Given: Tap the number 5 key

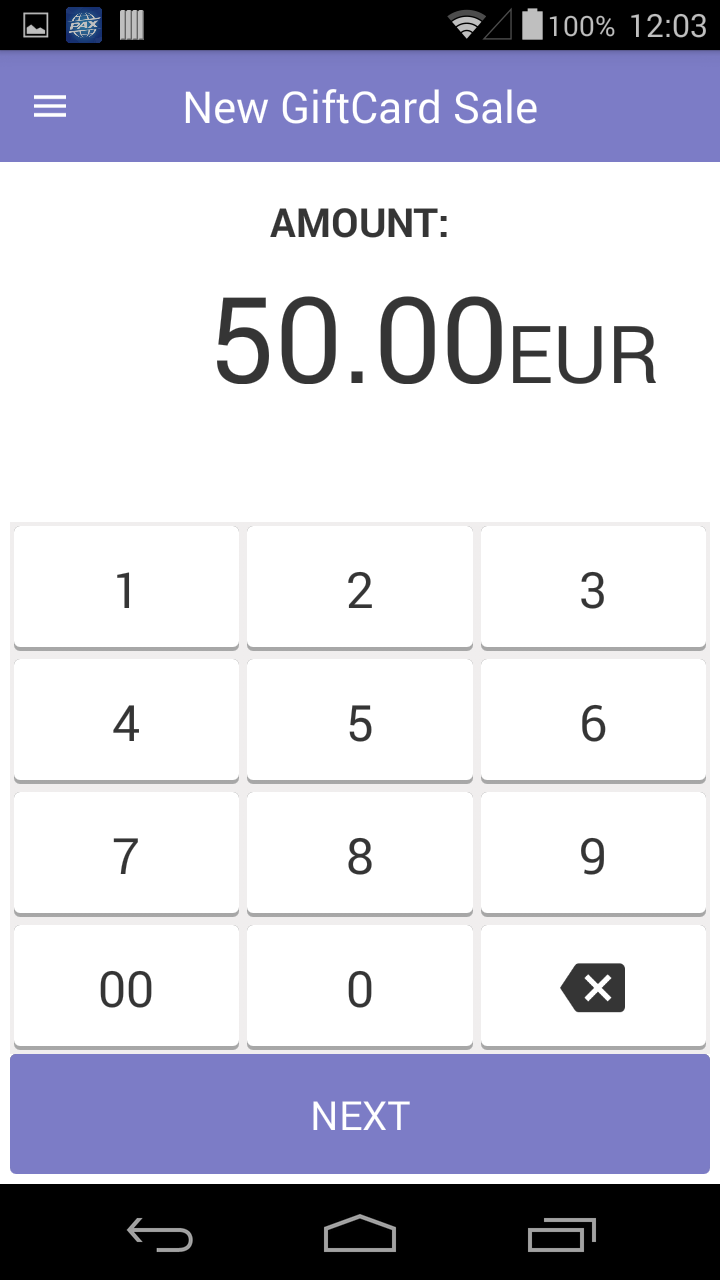Looking at the screenshot, I should tap(359, 720).
